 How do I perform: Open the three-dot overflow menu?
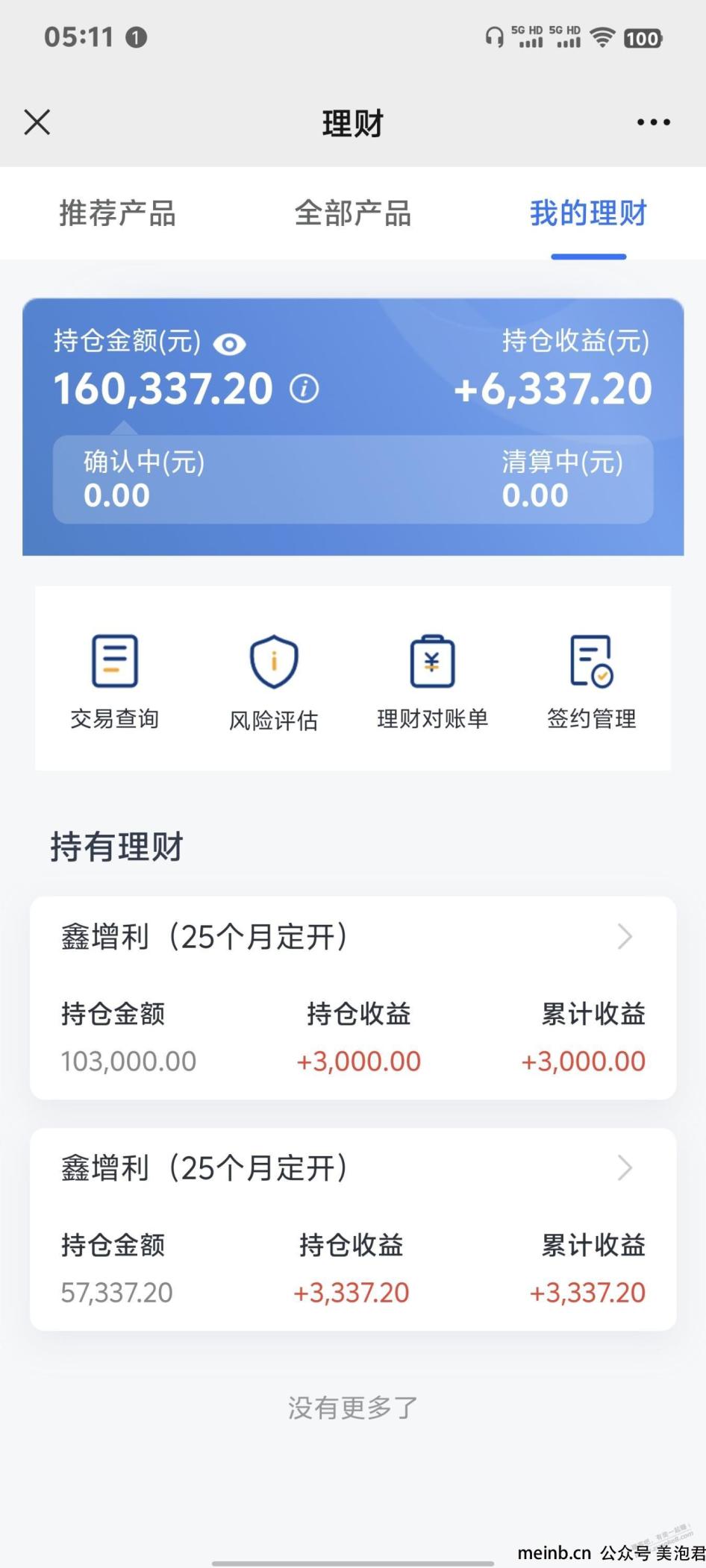point(653,122)
